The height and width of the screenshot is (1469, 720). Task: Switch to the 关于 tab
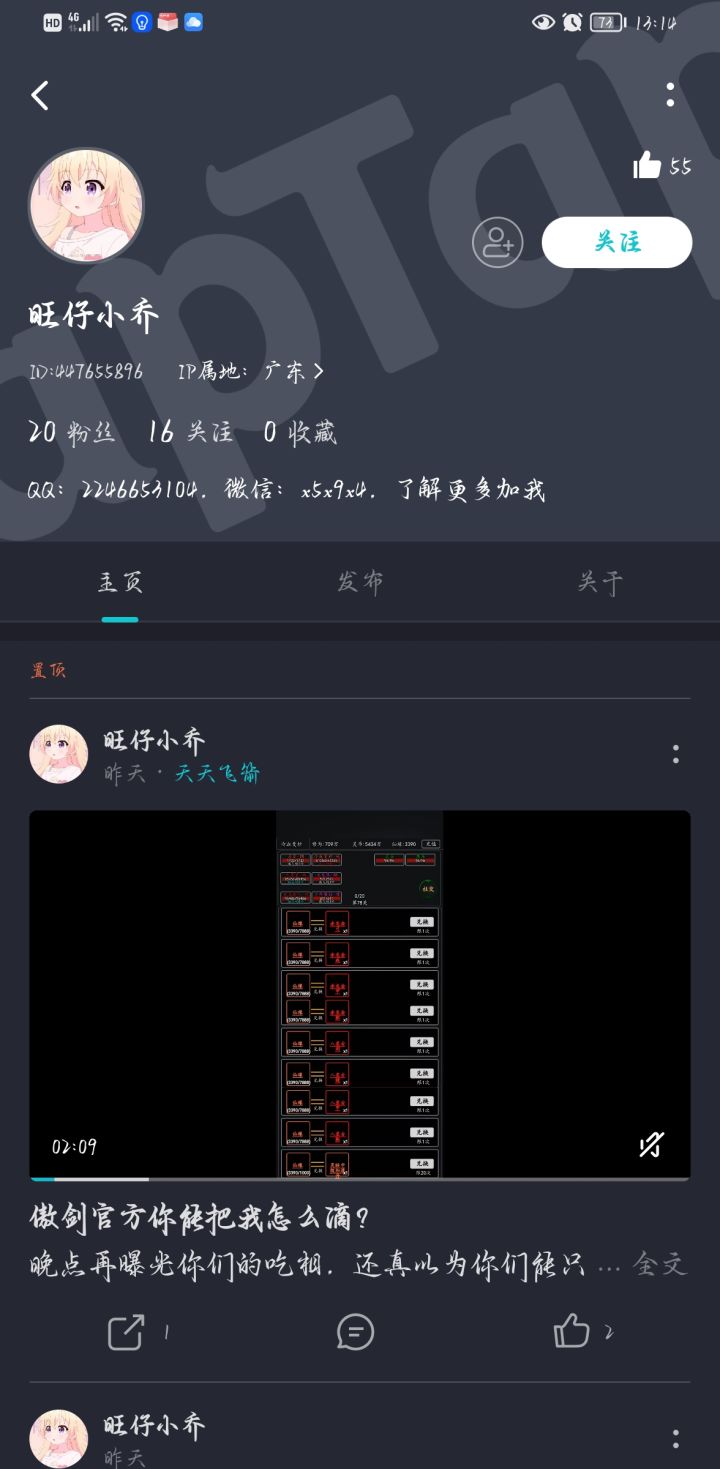coord(599,583)
